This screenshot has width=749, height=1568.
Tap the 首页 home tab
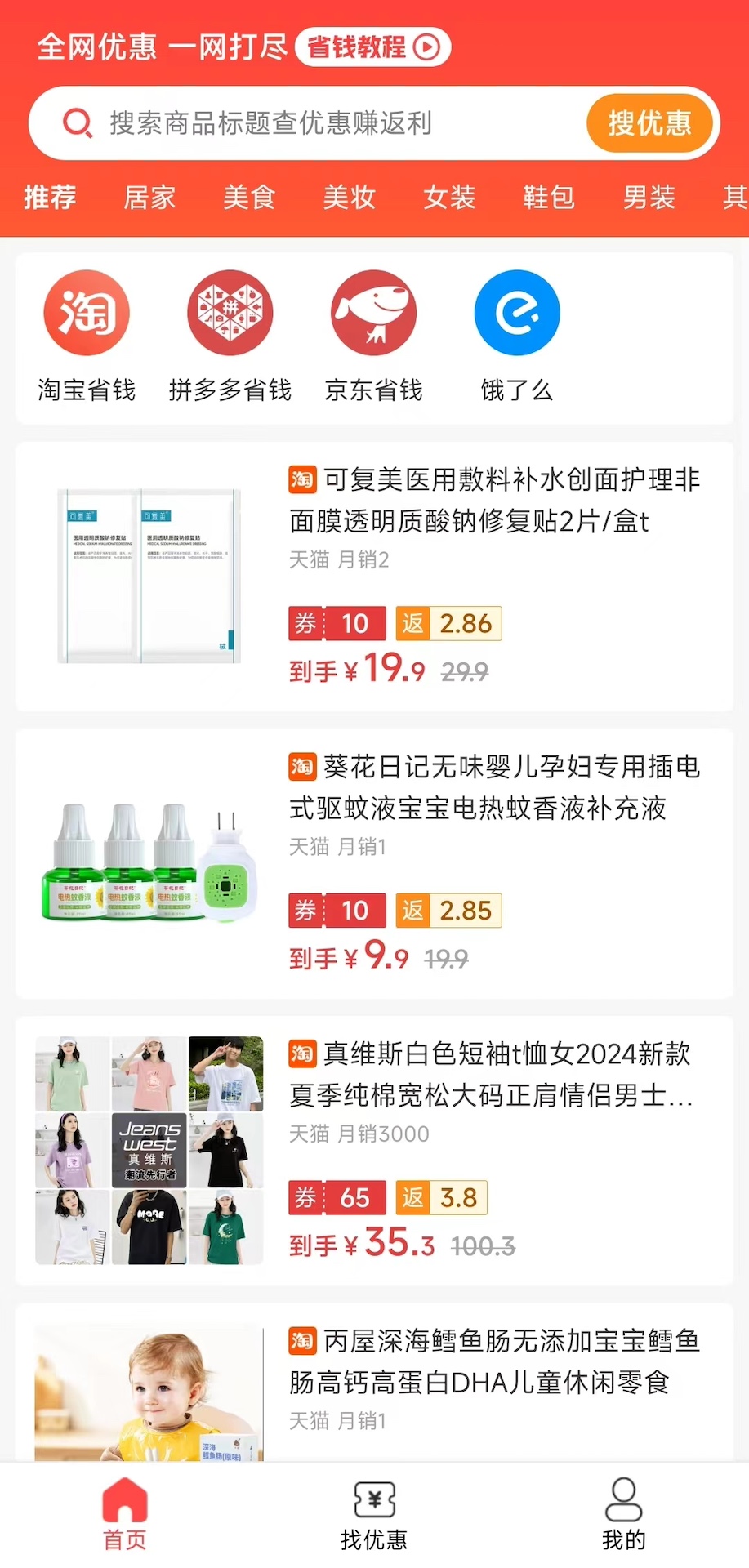click(125, 1516)
